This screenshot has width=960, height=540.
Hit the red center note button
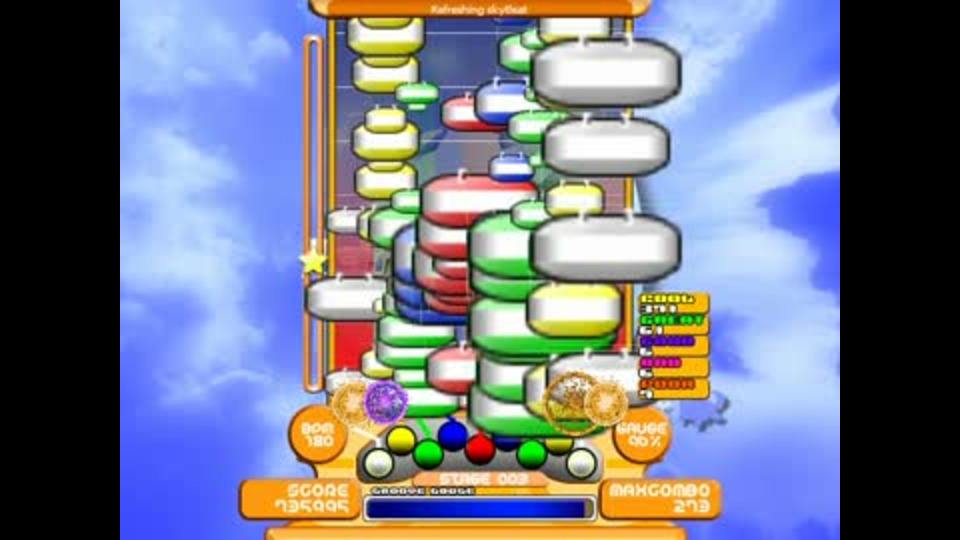click(x=480, y=449)
